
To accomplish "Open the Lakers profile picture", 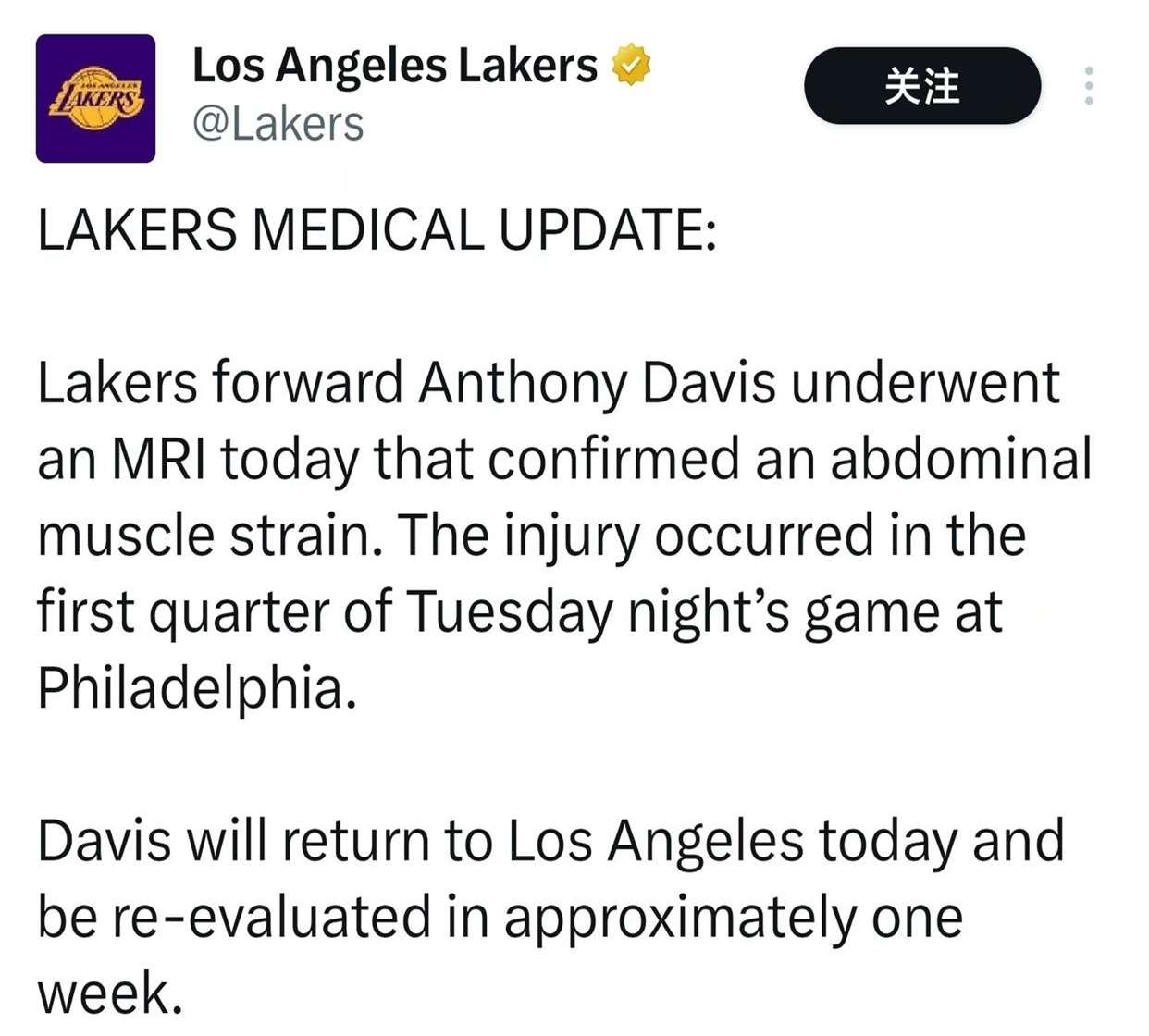I will (95, 98).
